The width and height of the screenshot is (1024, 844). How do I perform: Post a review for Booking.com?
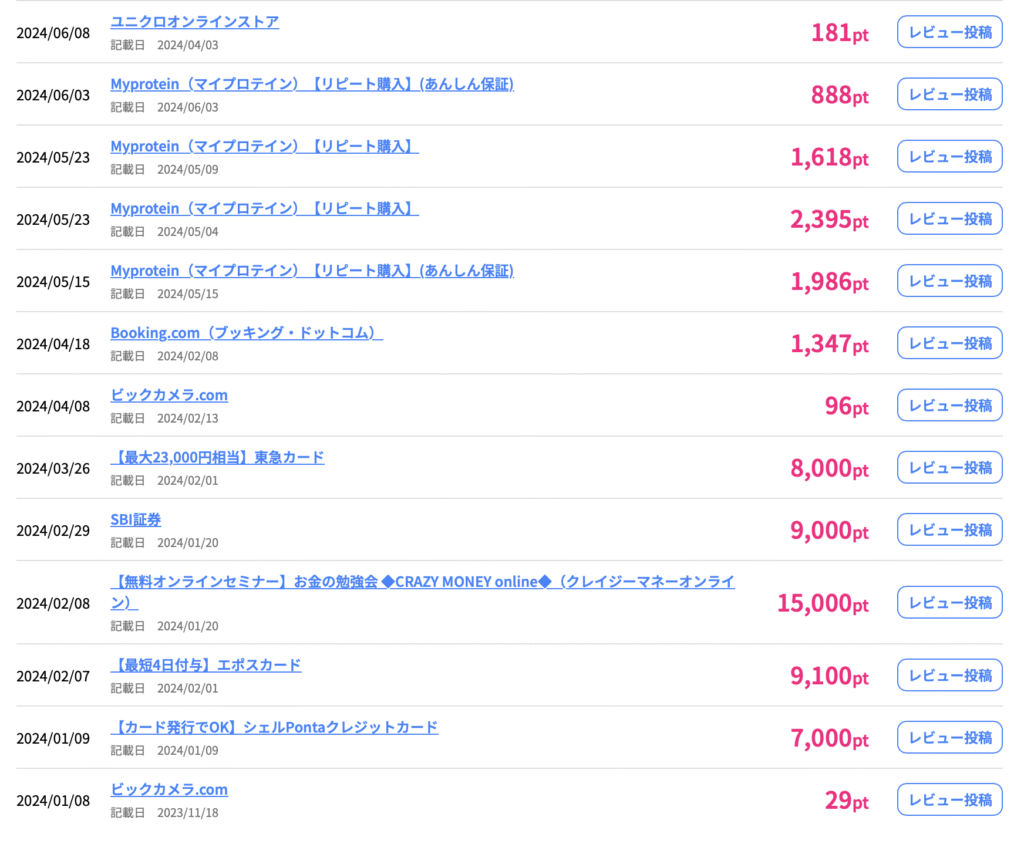[x=949, y=343]
